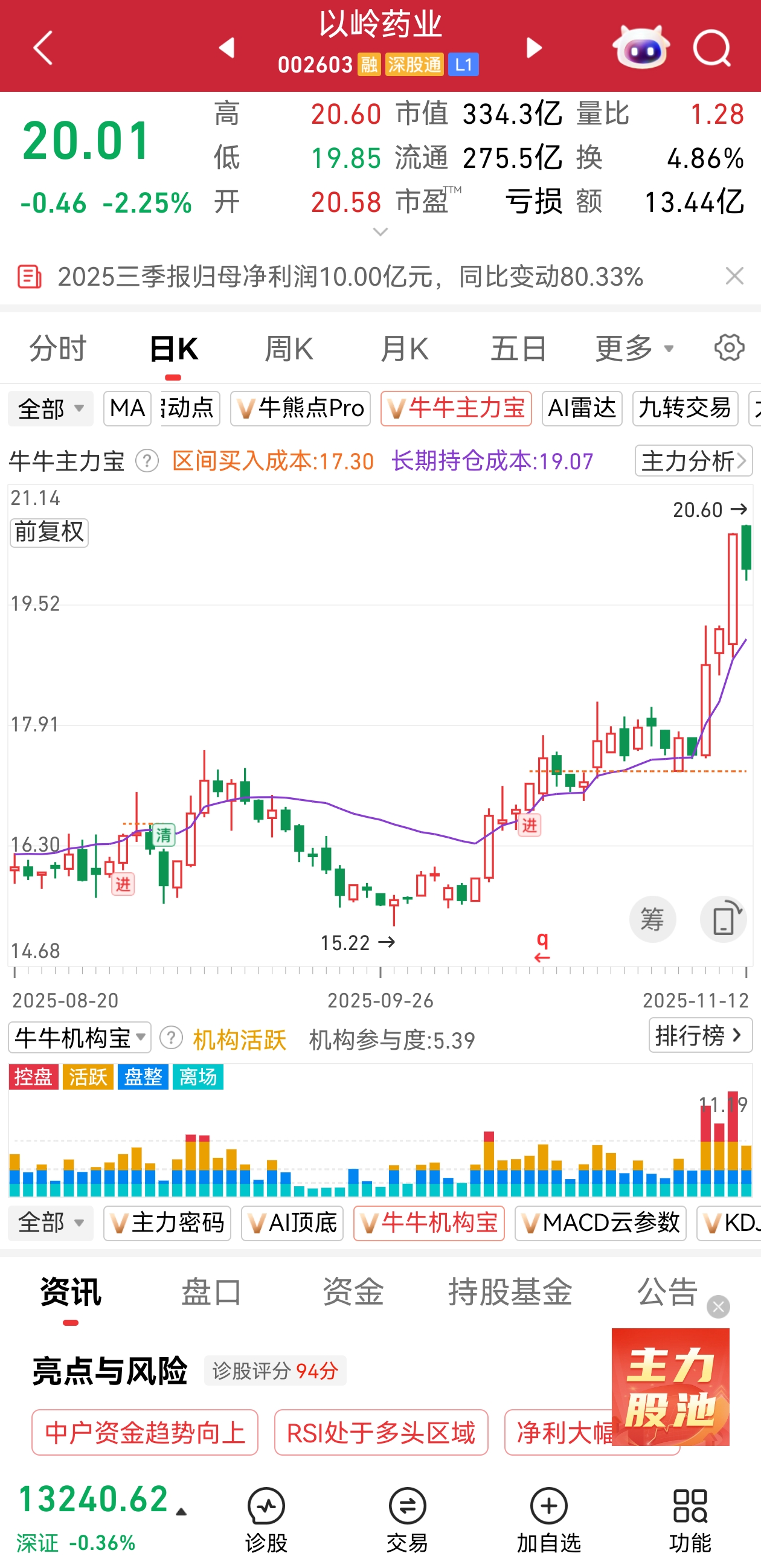Switch to the 资金 tab
Screen dimensions: 761x1568
(x=353, y=1291)
